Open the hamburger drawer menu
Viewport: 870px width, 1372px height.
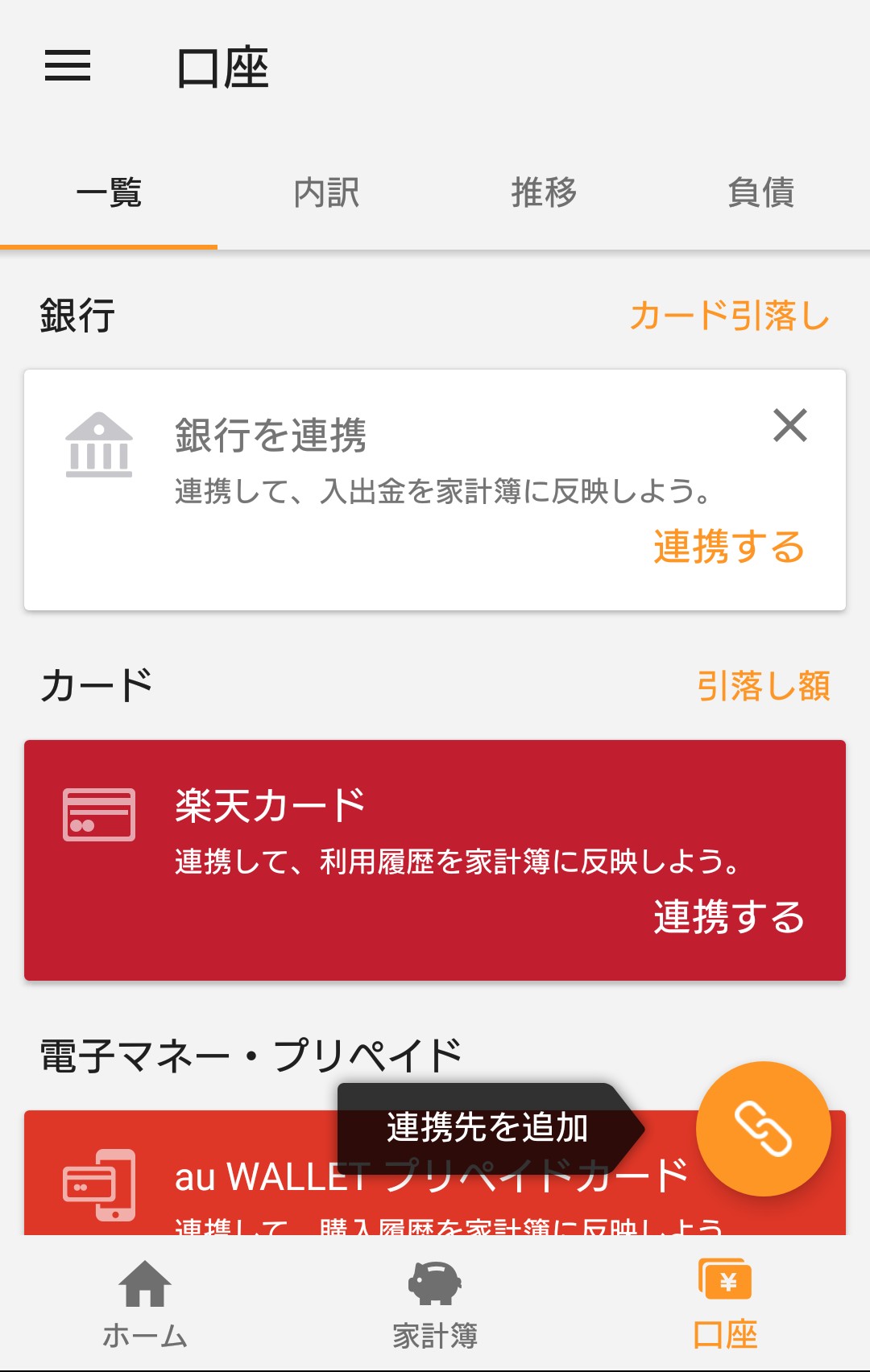point(68,66)
